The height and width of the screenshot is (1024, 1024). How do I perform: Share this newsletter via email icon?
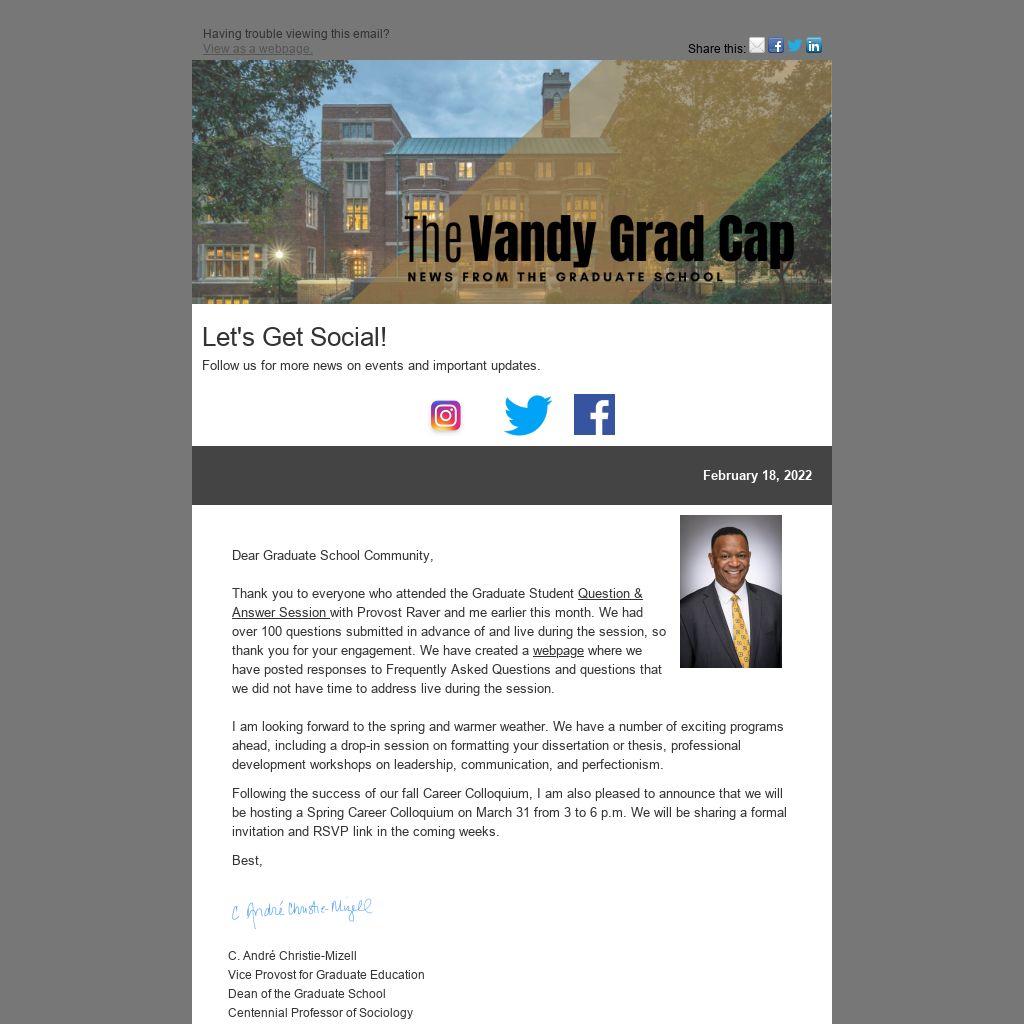click(757, 45)
